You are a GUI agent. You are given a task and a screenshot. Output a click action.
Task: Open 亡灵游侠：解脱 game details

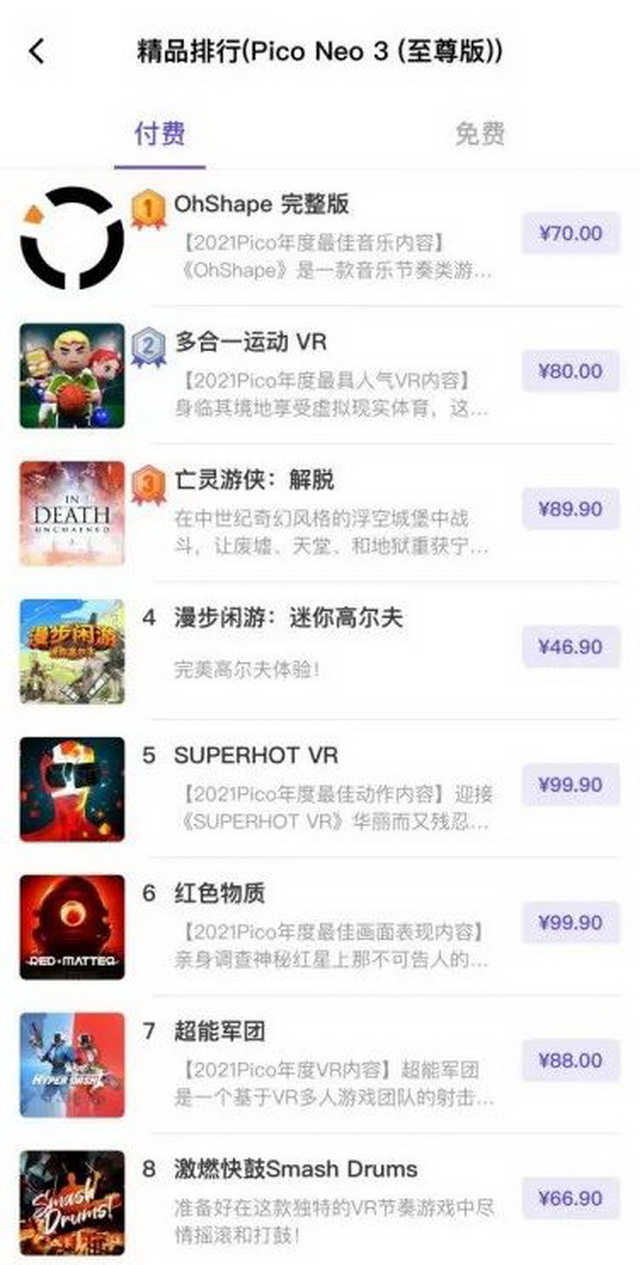tap(254, 481)
